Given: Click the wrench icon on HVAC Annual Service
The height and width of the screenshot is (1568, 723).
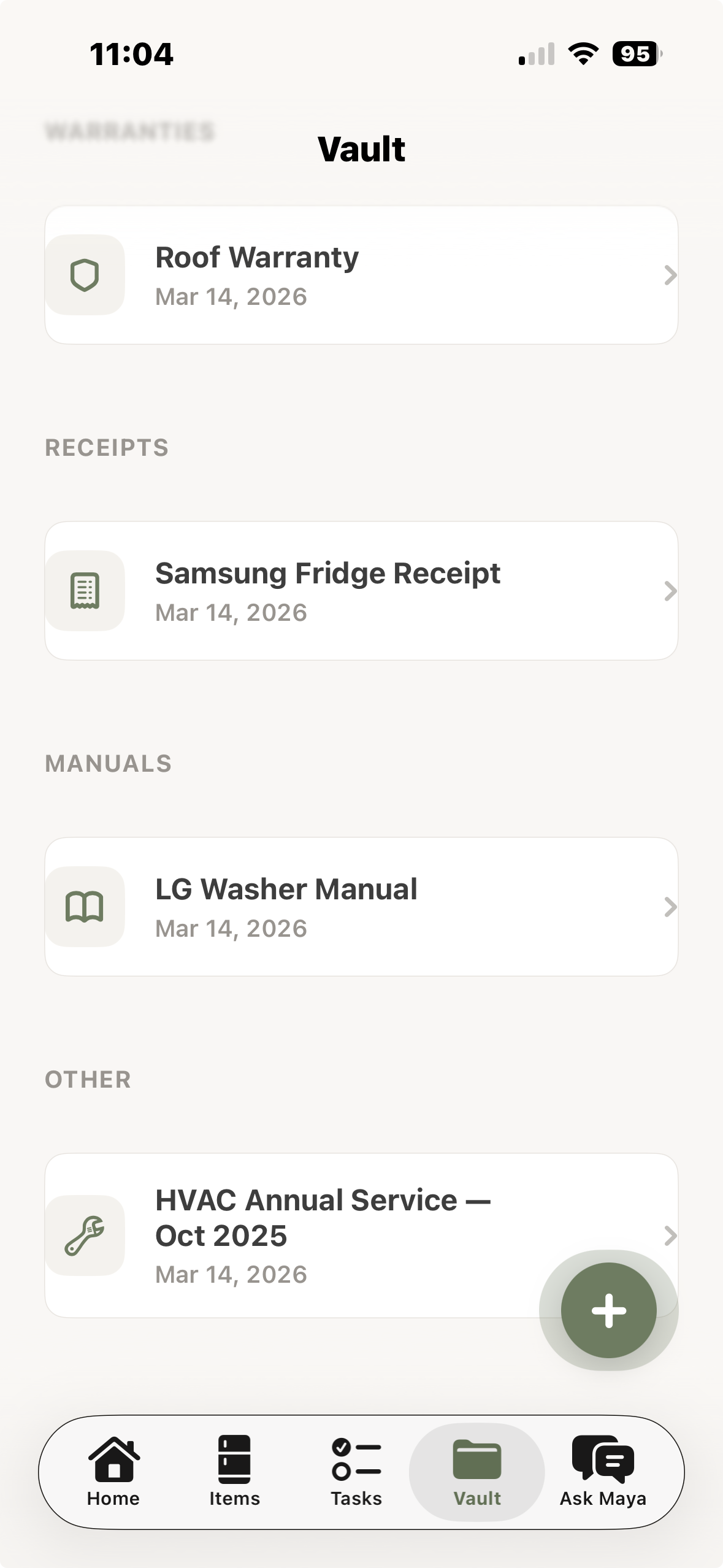Looking at the screenshot, I should [86, 1235].
